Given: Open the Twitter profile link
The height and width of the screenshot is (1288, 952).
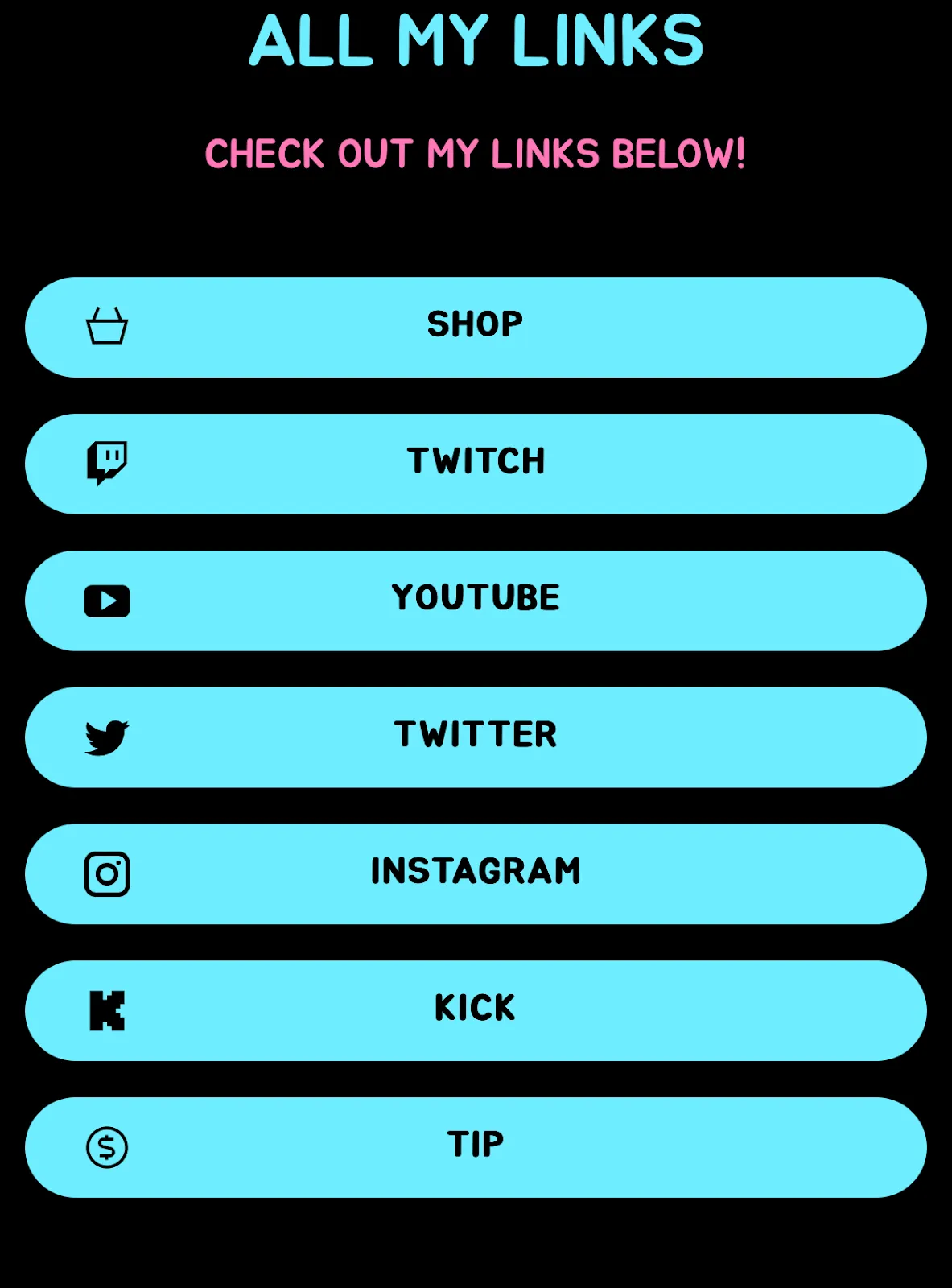Looking at the screenshot, I should [476, 737].
